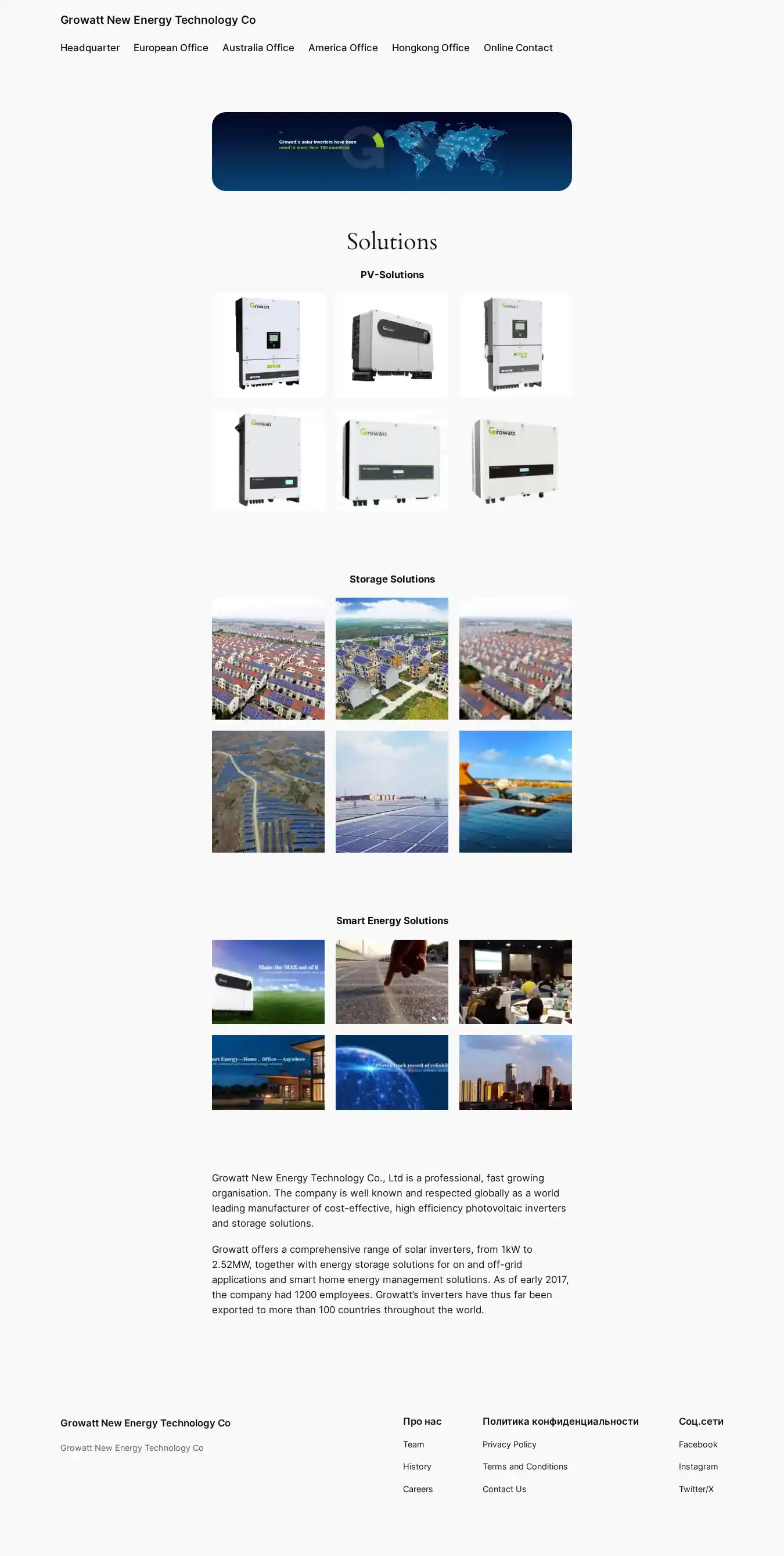View Careers in footer
This screenshot has width=784, height=1556.
[418, 1489]
